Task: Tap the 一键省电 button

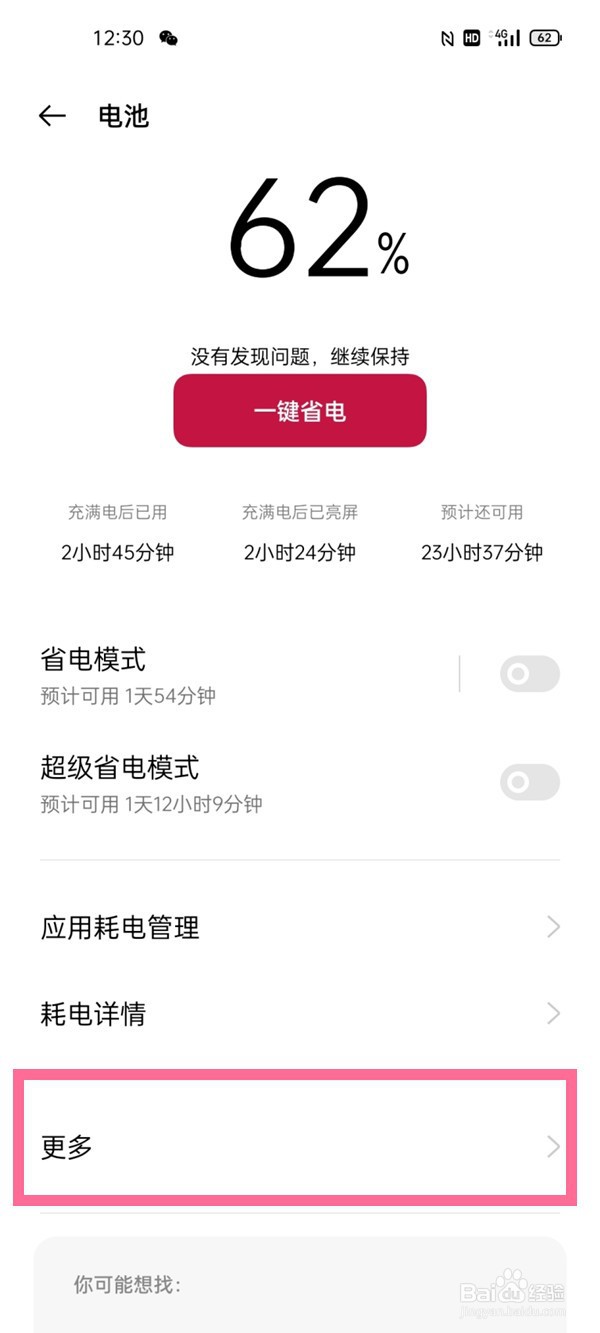Action: click(300, 411)
